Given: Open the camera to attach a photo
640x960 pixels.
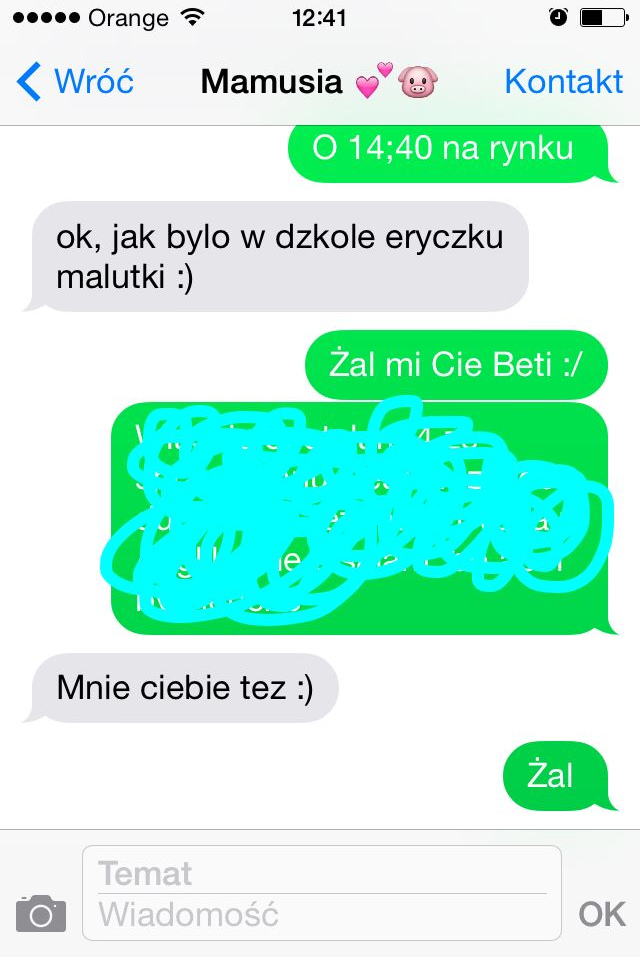Looking at the screenshot, I should tap(41, 913).
